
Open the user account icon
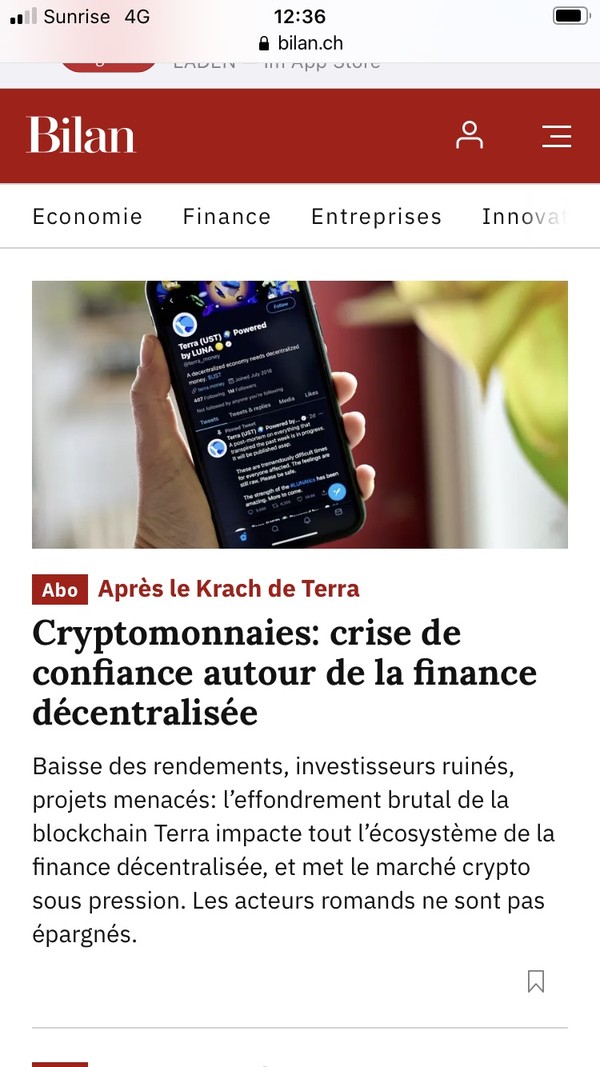point(469,135)
